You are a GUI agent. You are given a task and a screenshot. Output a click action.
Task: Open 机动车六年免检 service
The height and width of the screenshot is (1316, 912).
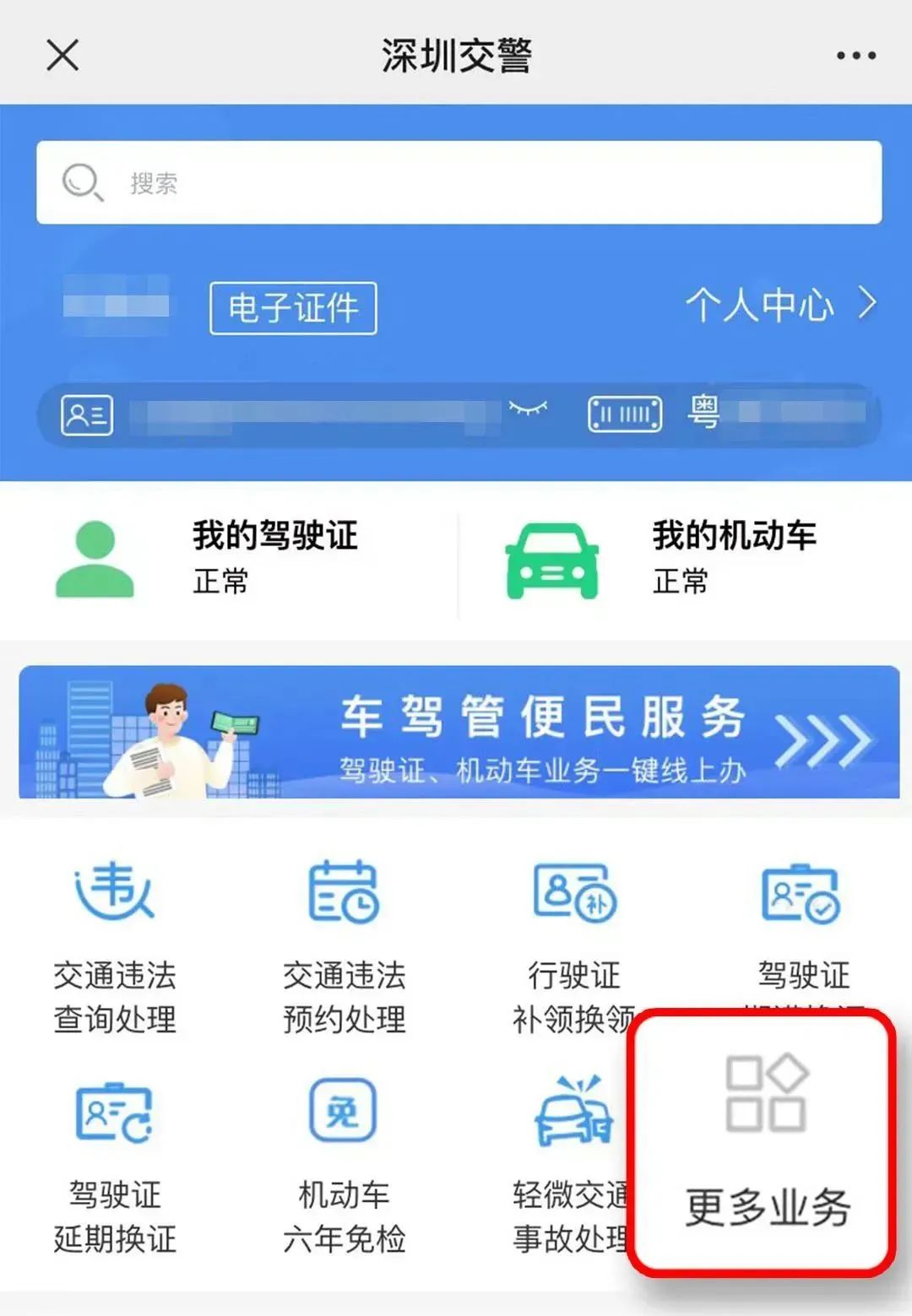tap(344, 1165)
